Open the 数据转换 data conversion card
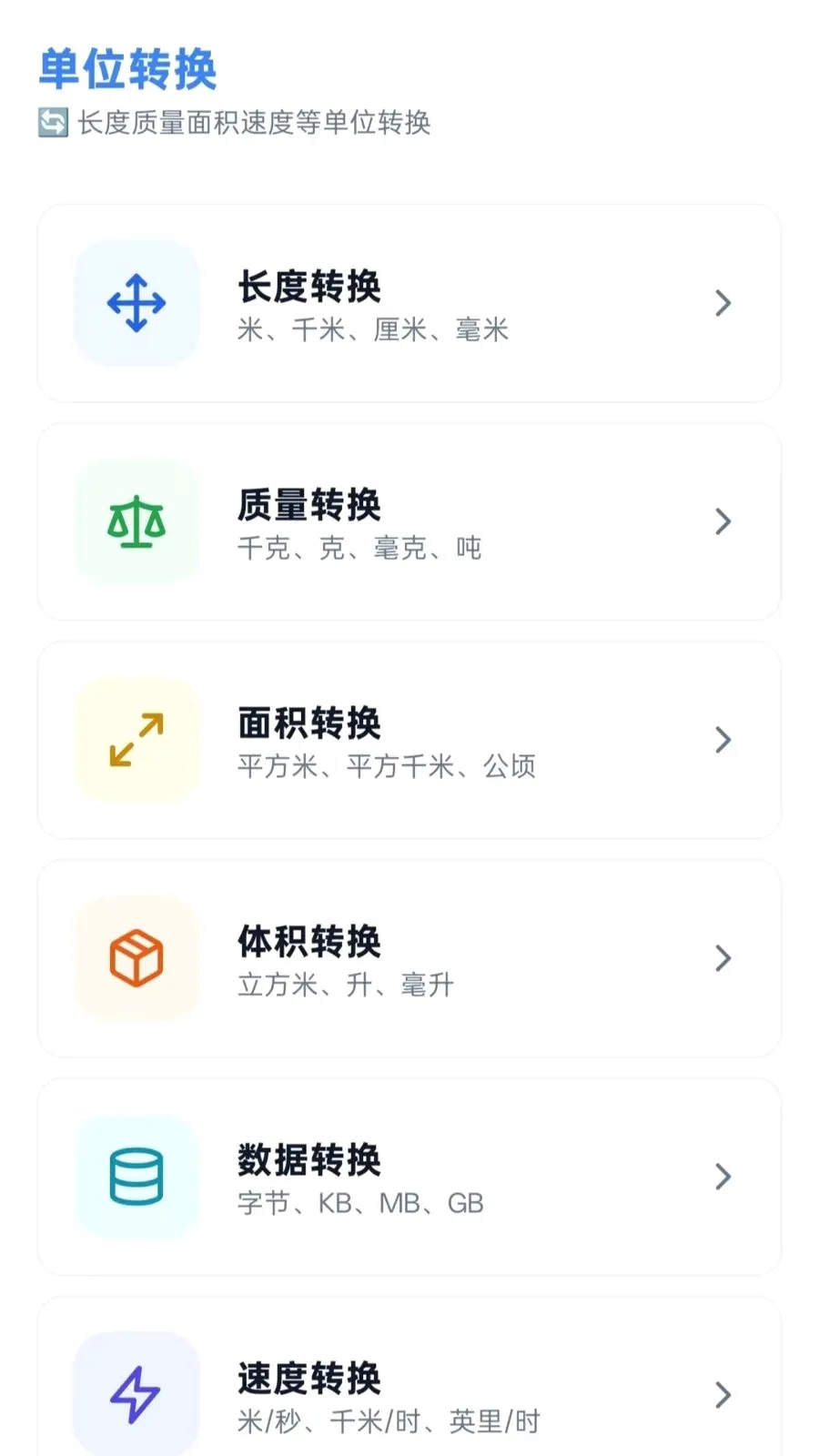This screenshot has height=1456, width=819. pos(409,1177)
